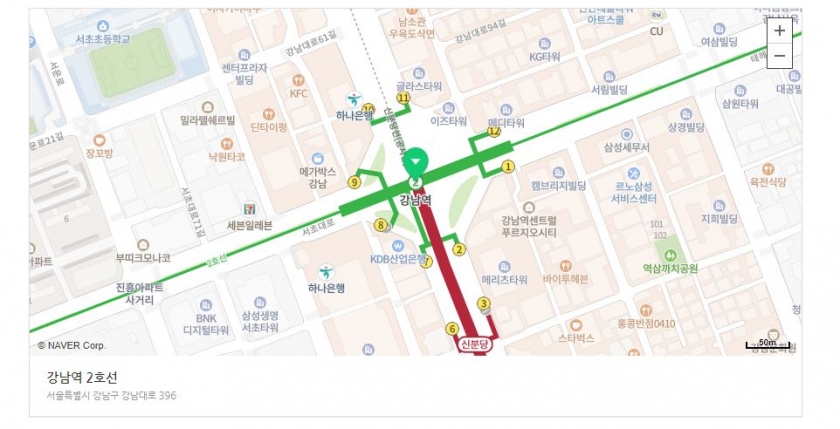Zoom out on the map
Image resolution: width=840 pixels, height=429 pixels.
point(780,56)
